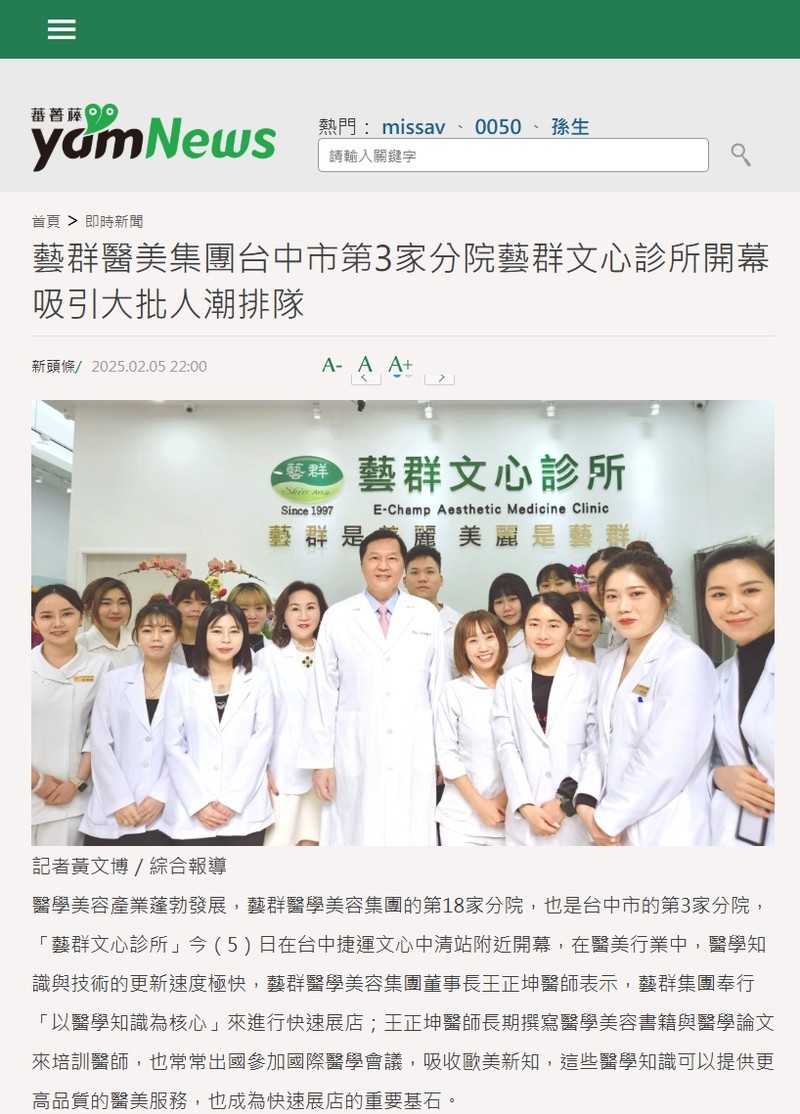This screenshot has height=1114, width=800.
Task: Focus the keyword search field
Action: (513, 155)
